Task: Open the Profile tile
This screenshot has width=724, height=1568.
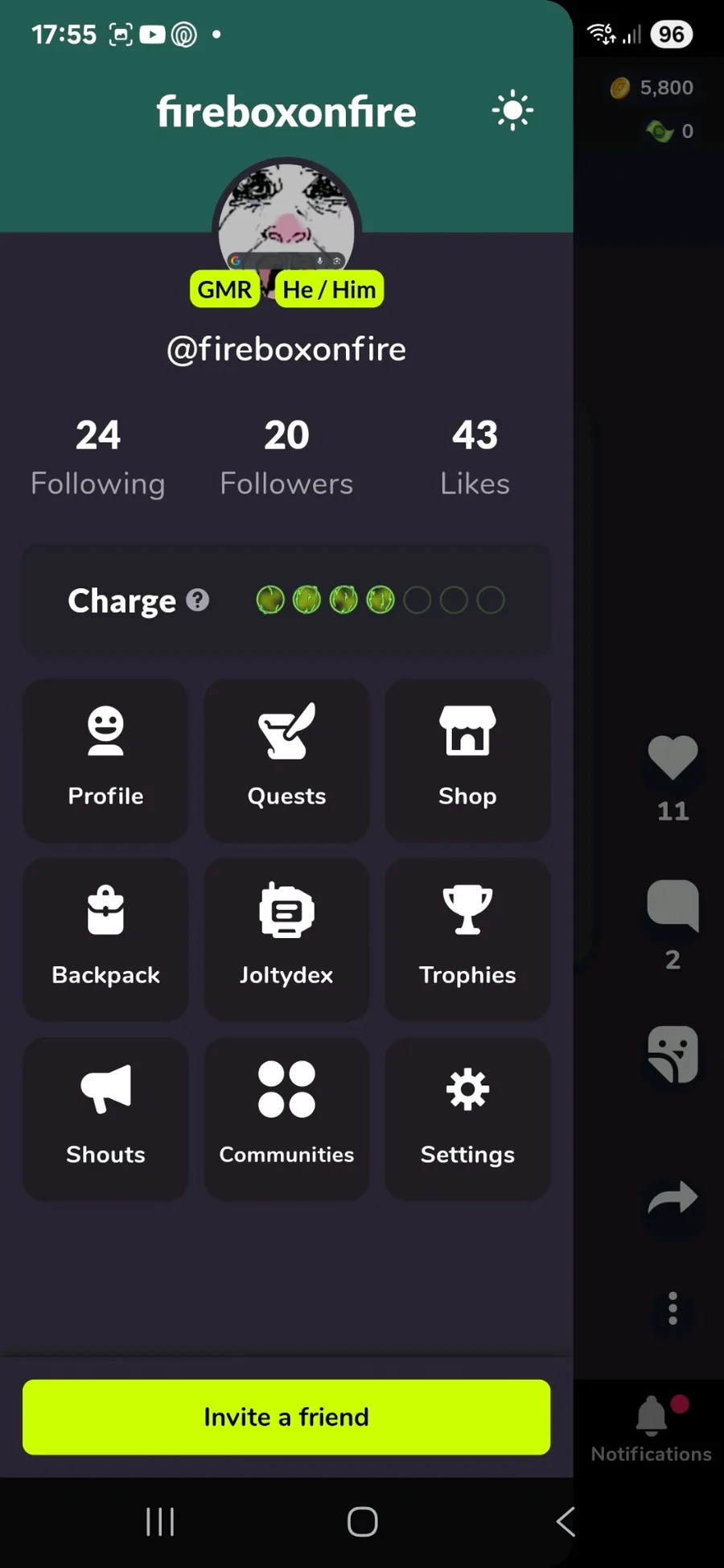Action: click(x=105, y=759)
